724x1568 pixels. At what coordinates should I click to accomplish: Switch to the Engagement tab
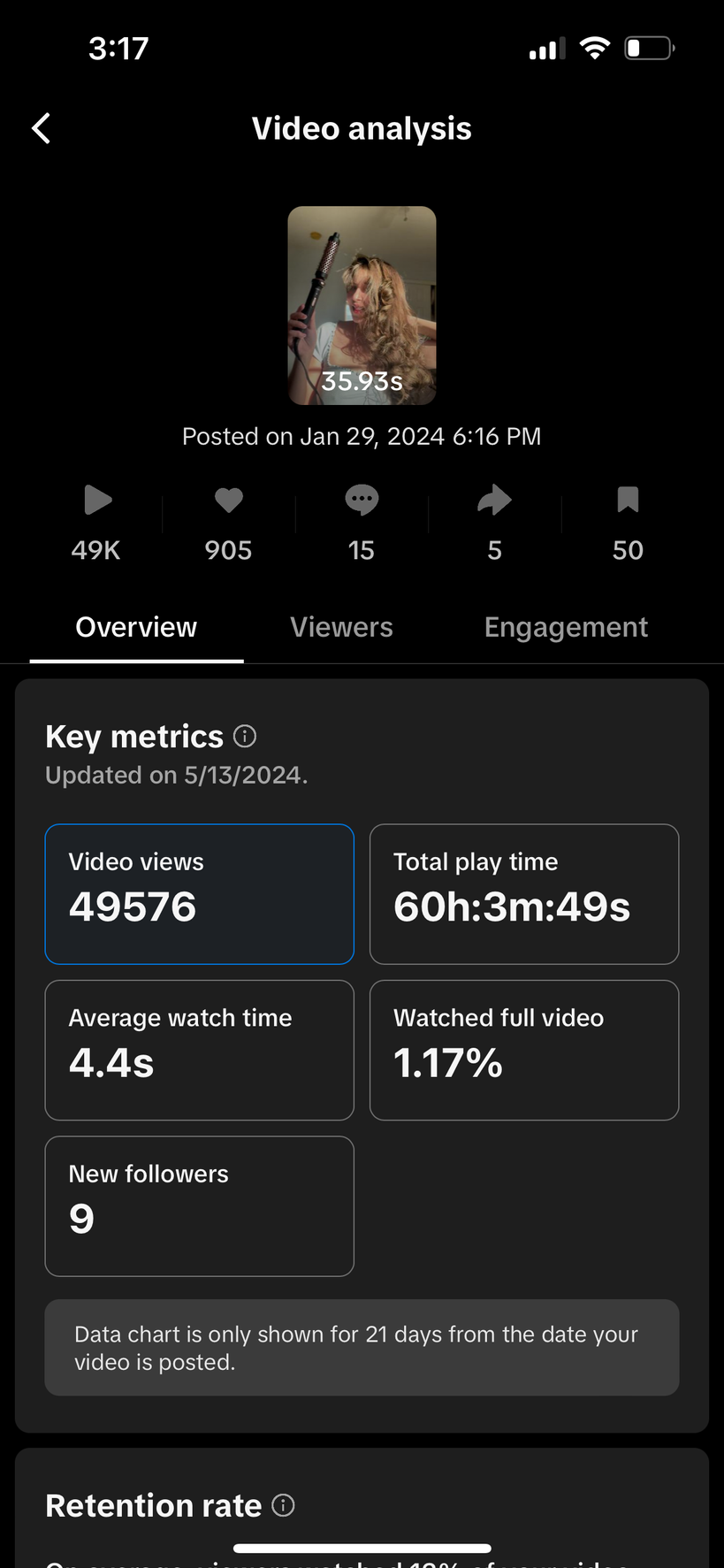coord(566,627)
